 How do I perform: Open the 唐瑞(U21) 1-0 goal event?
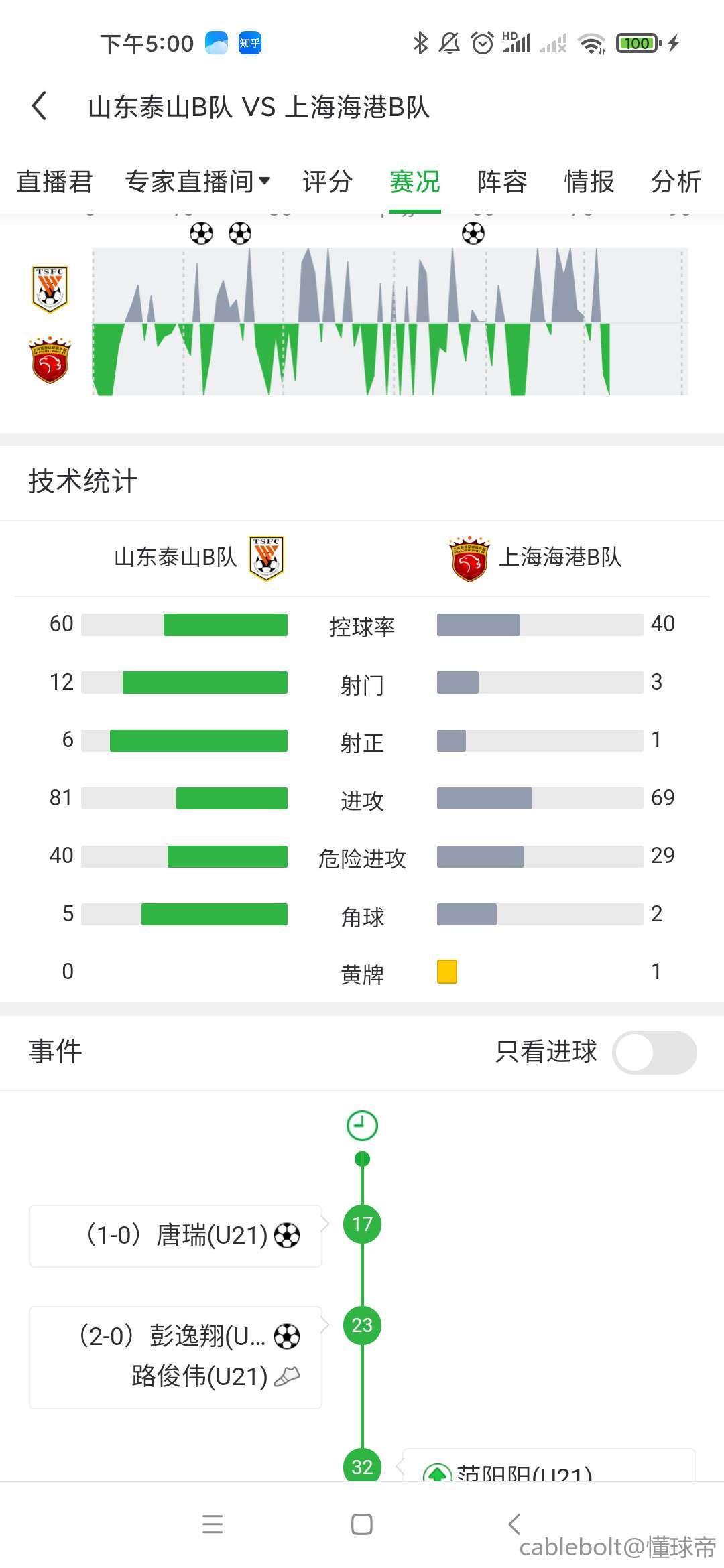click(176, 1236)
